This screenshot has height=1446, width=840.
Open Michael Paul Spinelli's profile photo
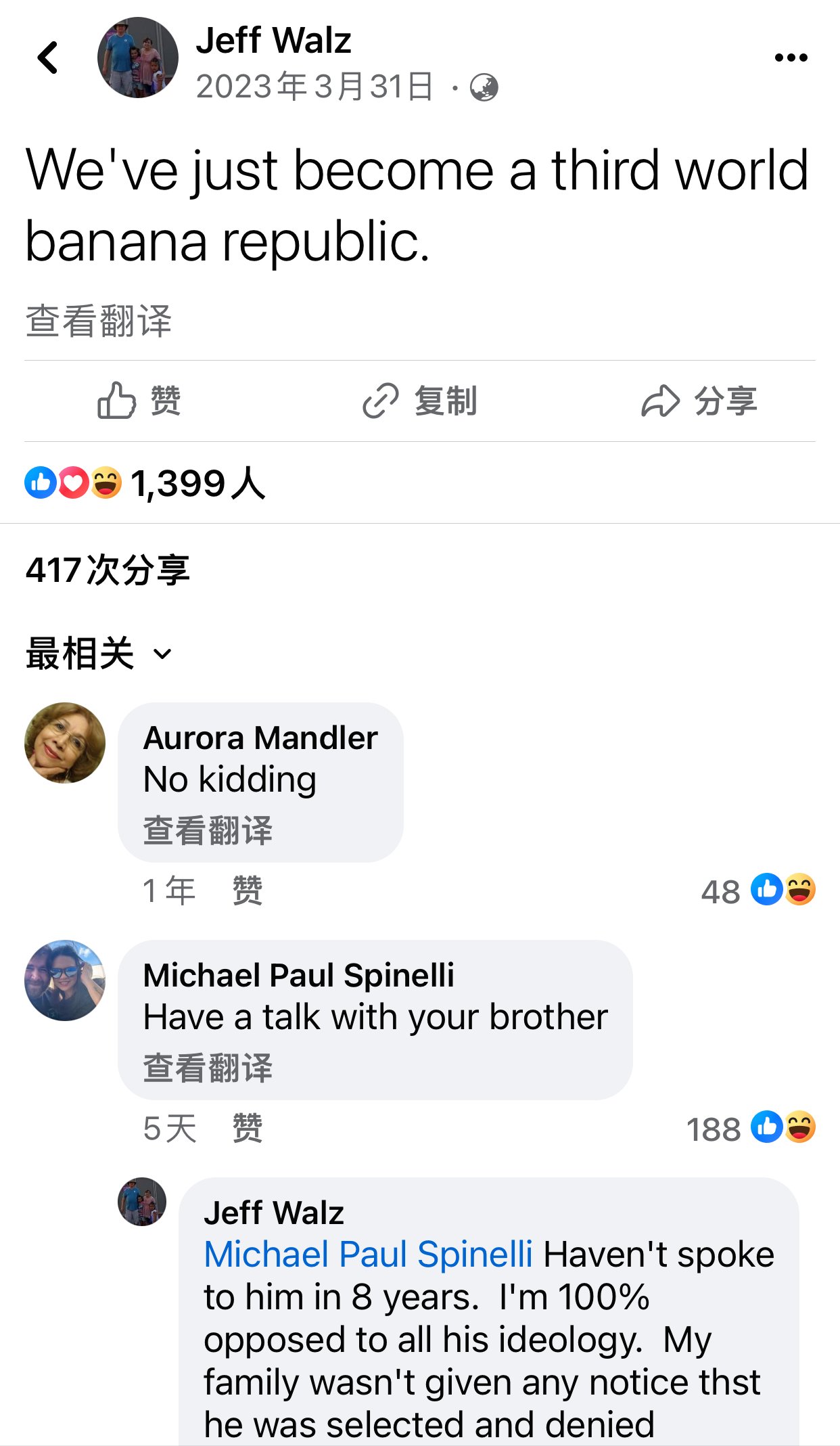point(65,980)
